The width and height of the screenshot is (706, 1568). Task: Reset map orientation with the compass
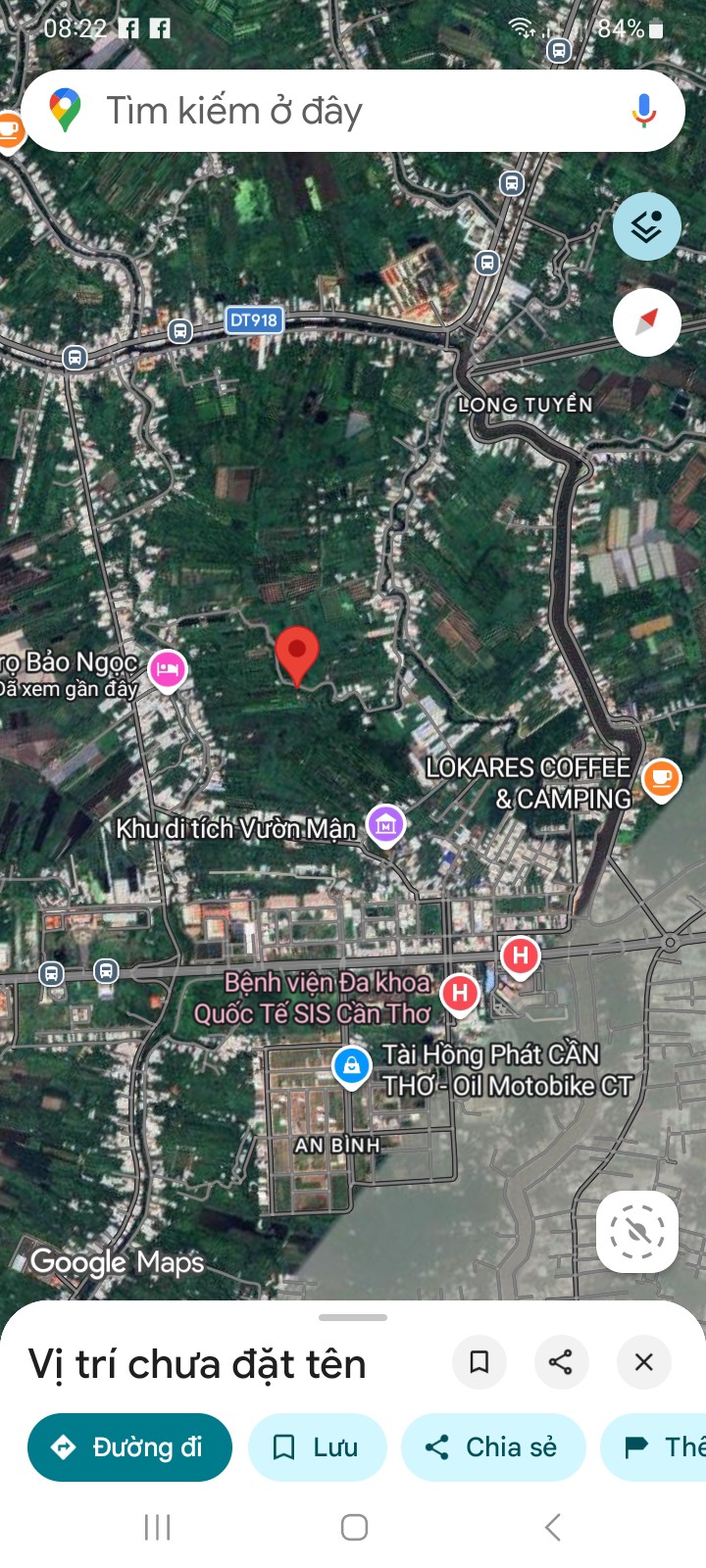click(646, 321)
